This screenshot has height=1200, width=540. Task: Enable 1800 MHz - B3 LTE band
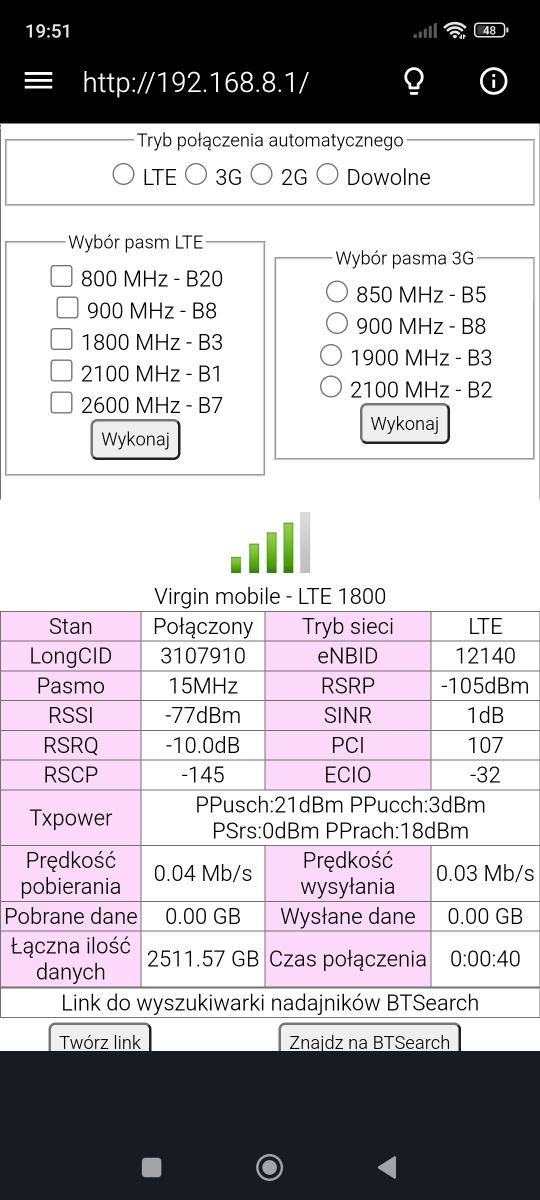[x=62, y=339]
